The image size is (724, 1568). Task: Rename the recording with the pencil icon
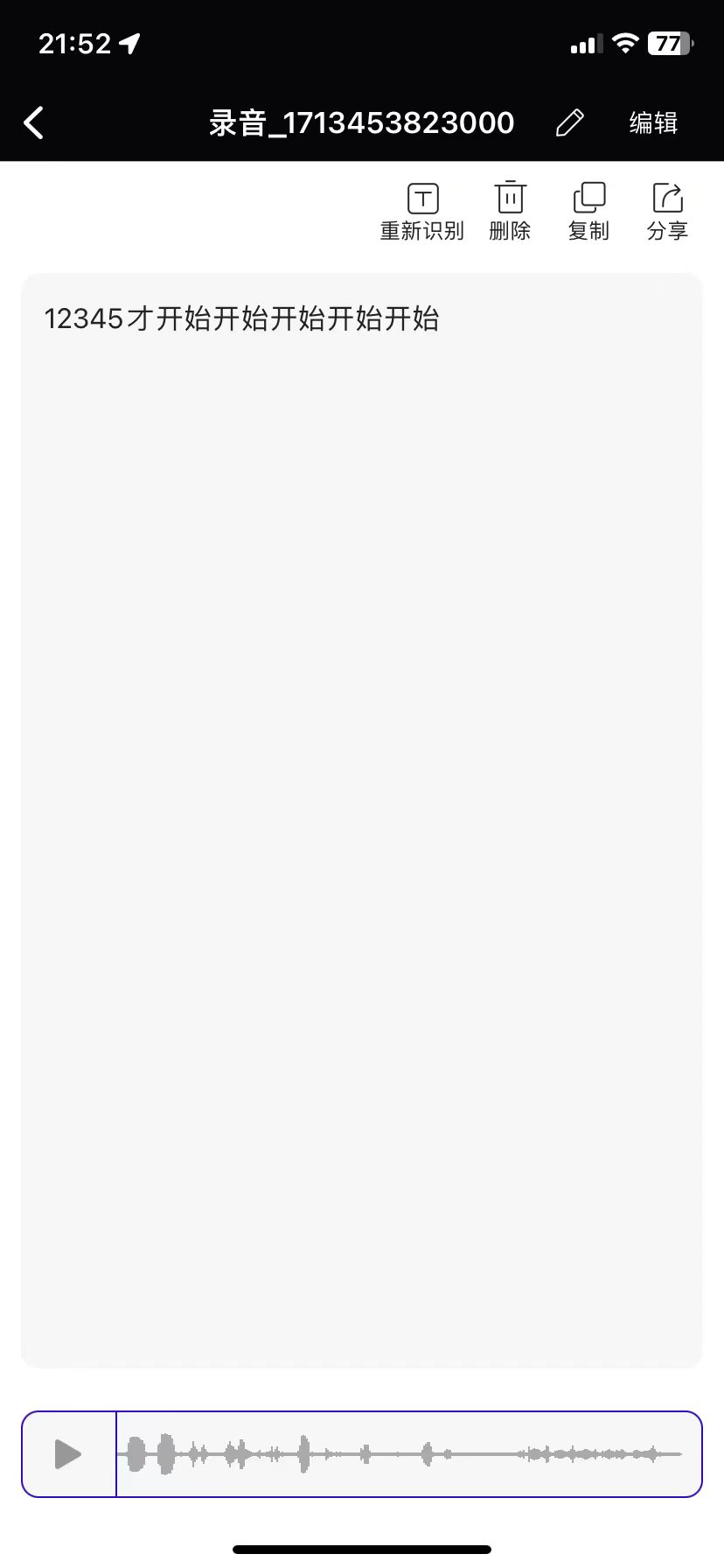pos(569,123)
